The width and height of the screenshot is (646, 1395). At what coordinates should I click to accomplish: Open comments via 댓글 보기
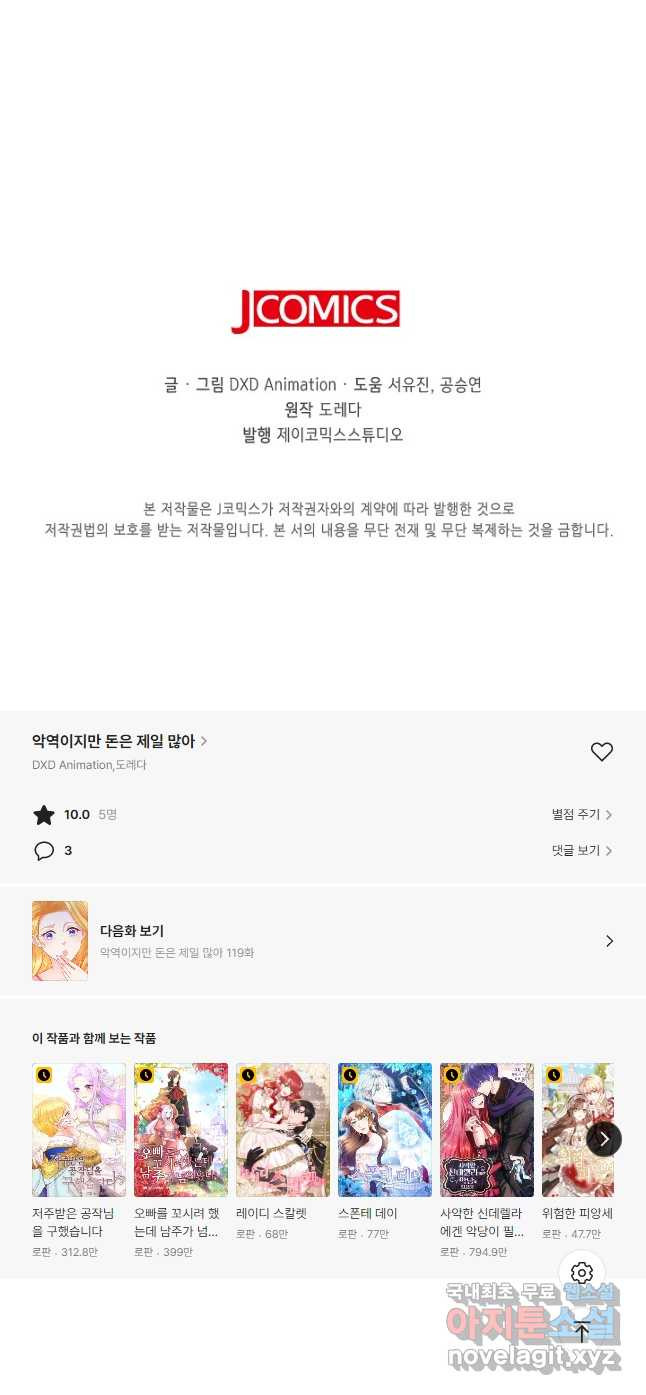pos(582,851)
